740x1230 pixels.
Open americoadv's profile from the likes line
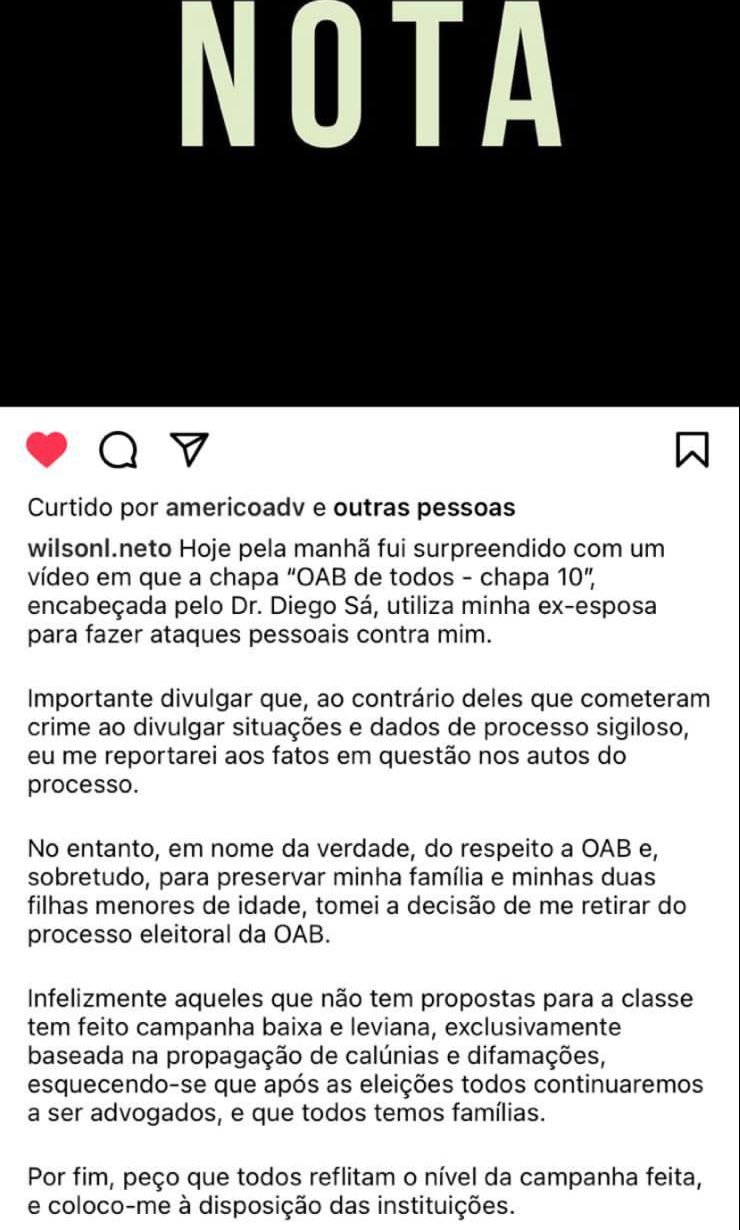point(236,508)
